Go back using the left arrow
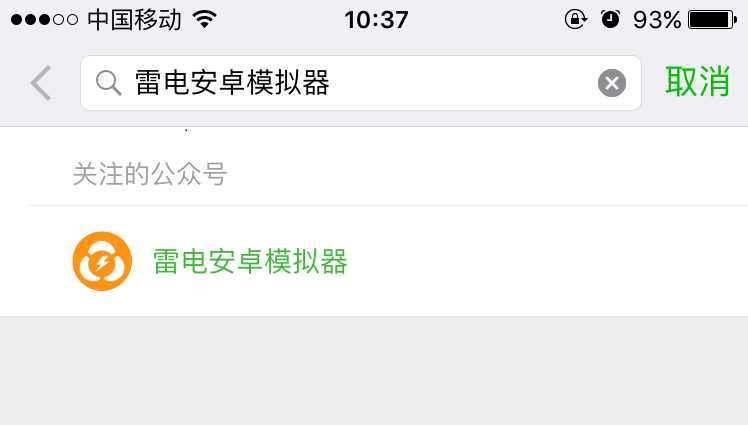Viewport: 748px width, 425px height. (40, 83)
